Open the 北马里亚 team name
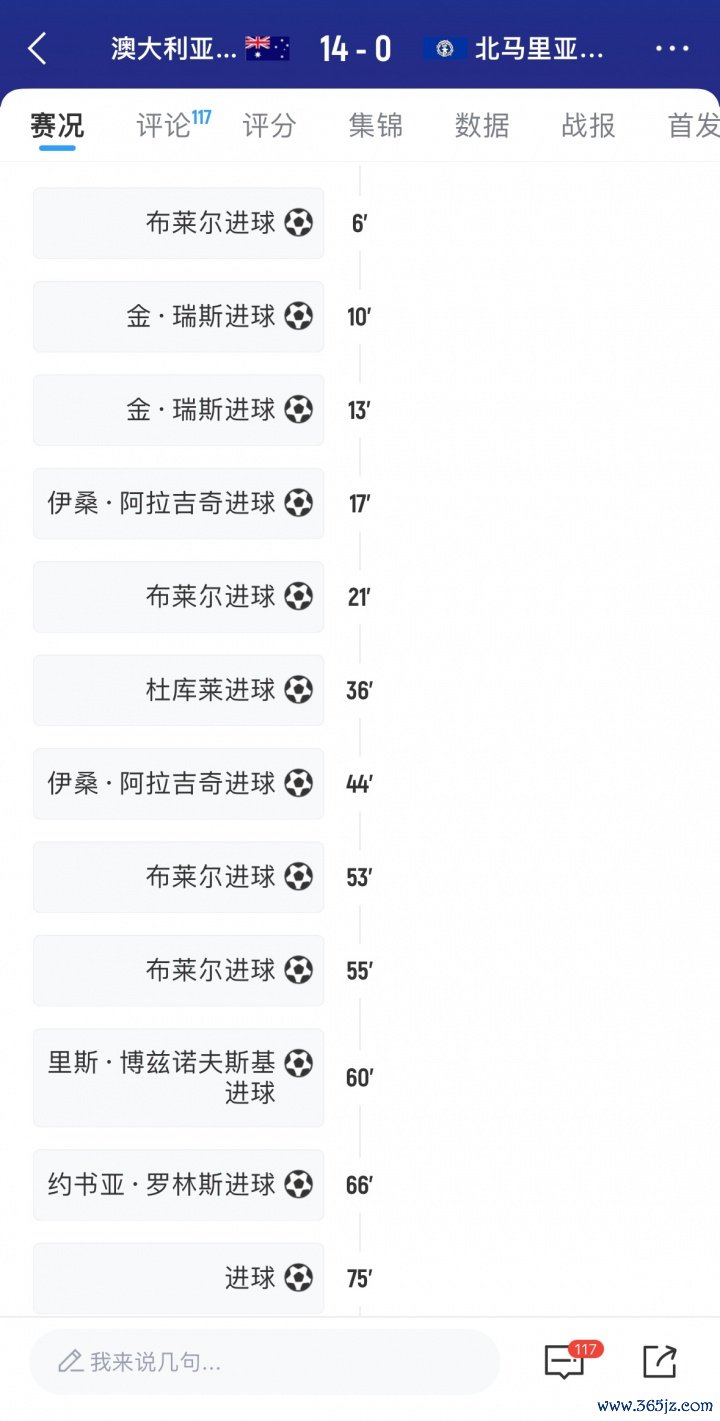 pos(539,48)
